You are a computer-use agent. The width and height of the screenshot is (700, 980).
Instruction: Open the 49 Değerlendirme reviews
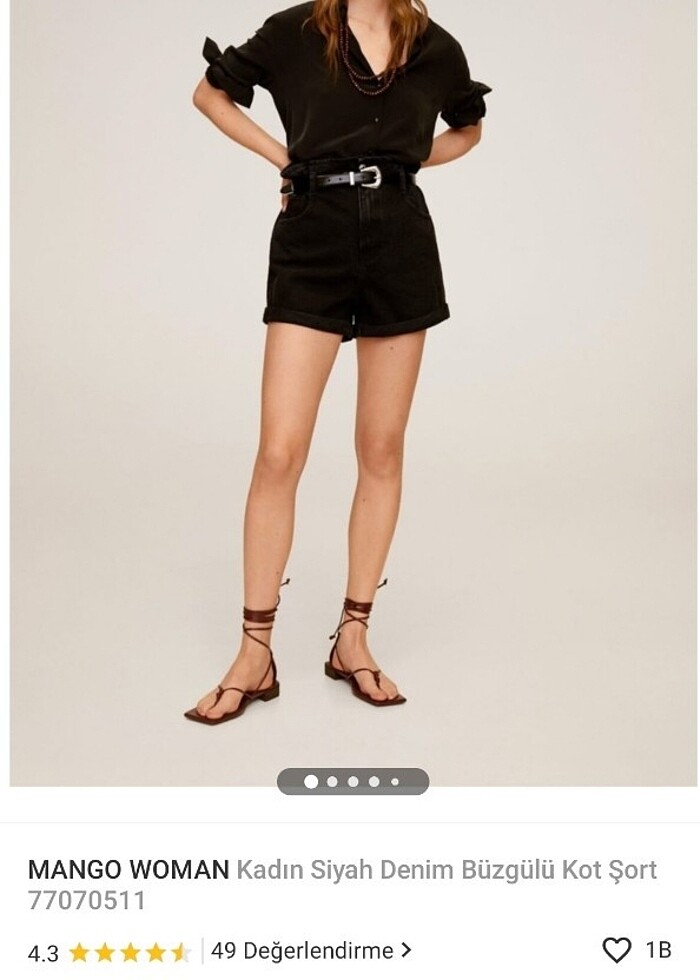(x=311, y=950)
